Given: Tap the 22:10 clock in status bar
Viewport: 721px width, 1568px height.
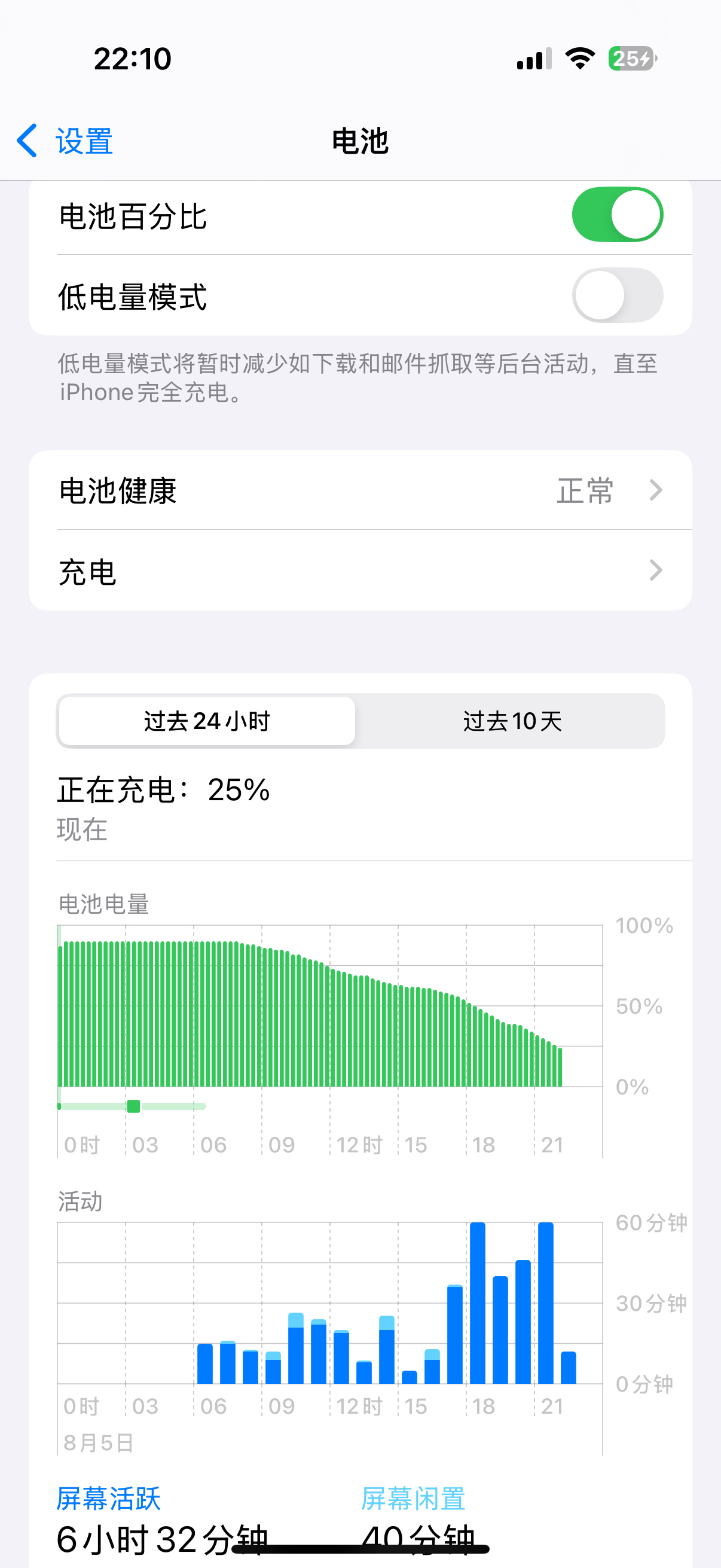Looking at the screenshot, I should tap(132, 59).
